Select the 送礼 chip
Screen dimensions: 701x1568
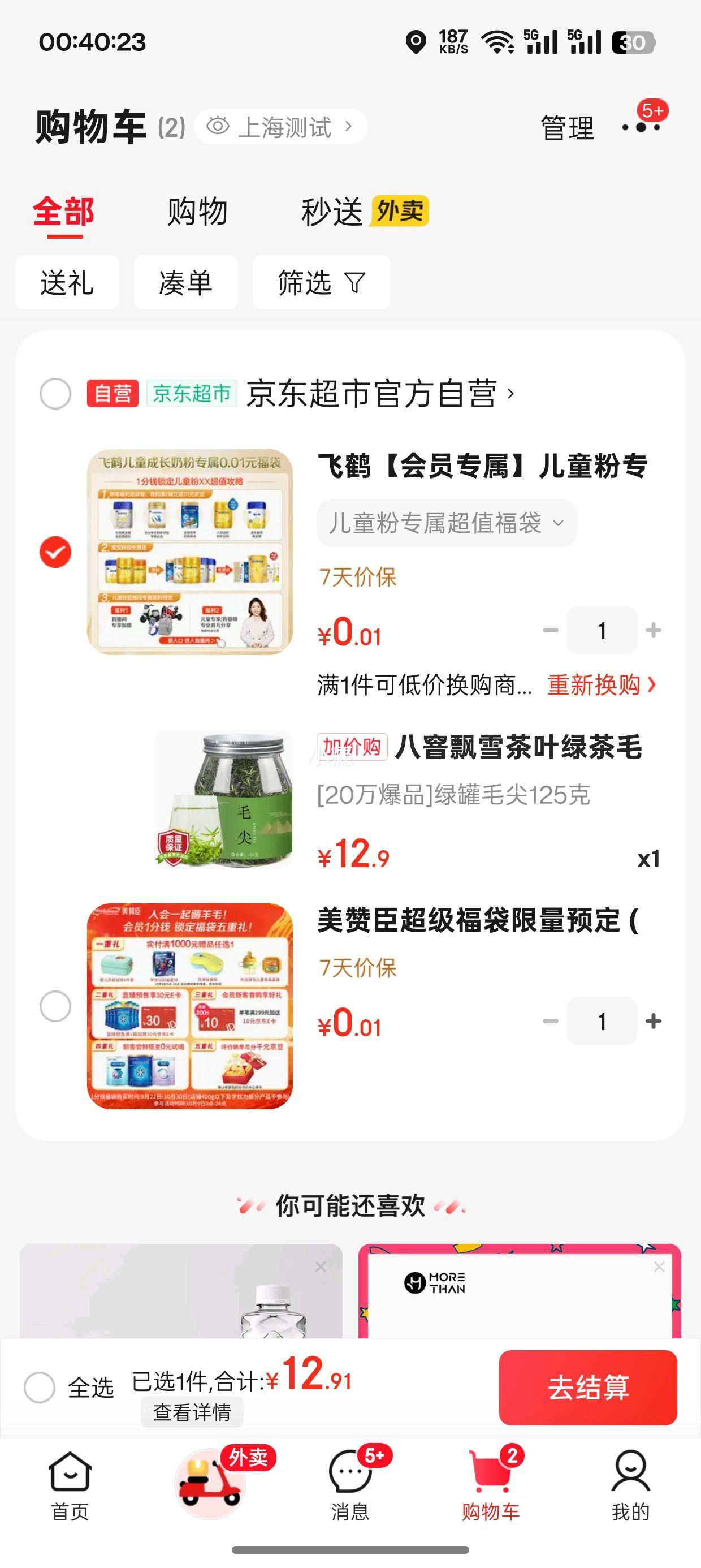click(67, 282)
